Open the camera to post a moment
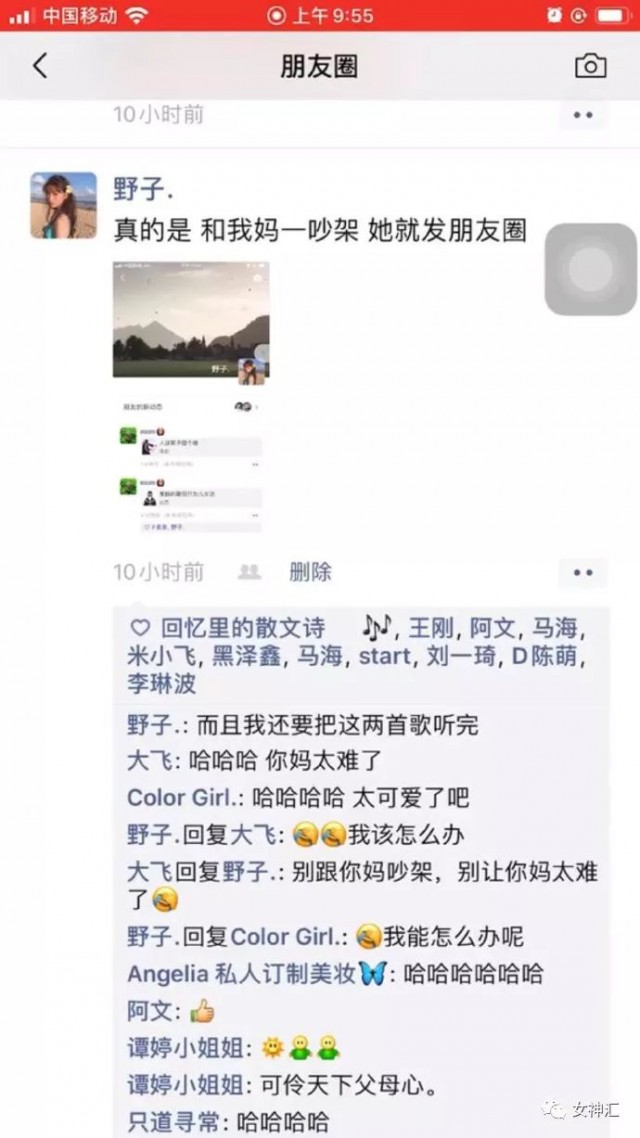This screenshot has height=1138, width=640. click(591, 66)
